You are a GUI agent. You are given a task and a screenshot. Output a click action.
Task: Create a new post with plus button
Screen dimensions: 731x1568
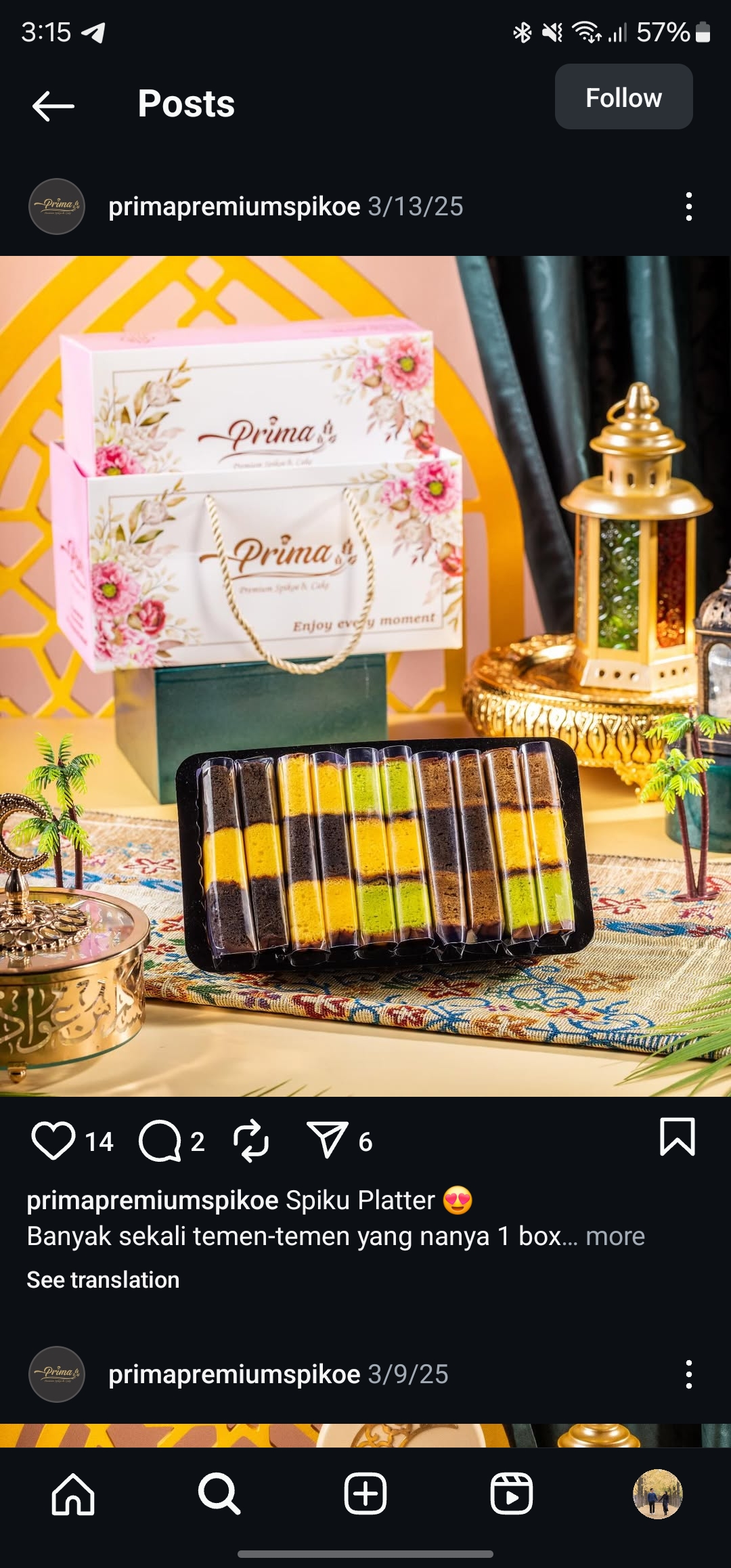(365, 1494)
